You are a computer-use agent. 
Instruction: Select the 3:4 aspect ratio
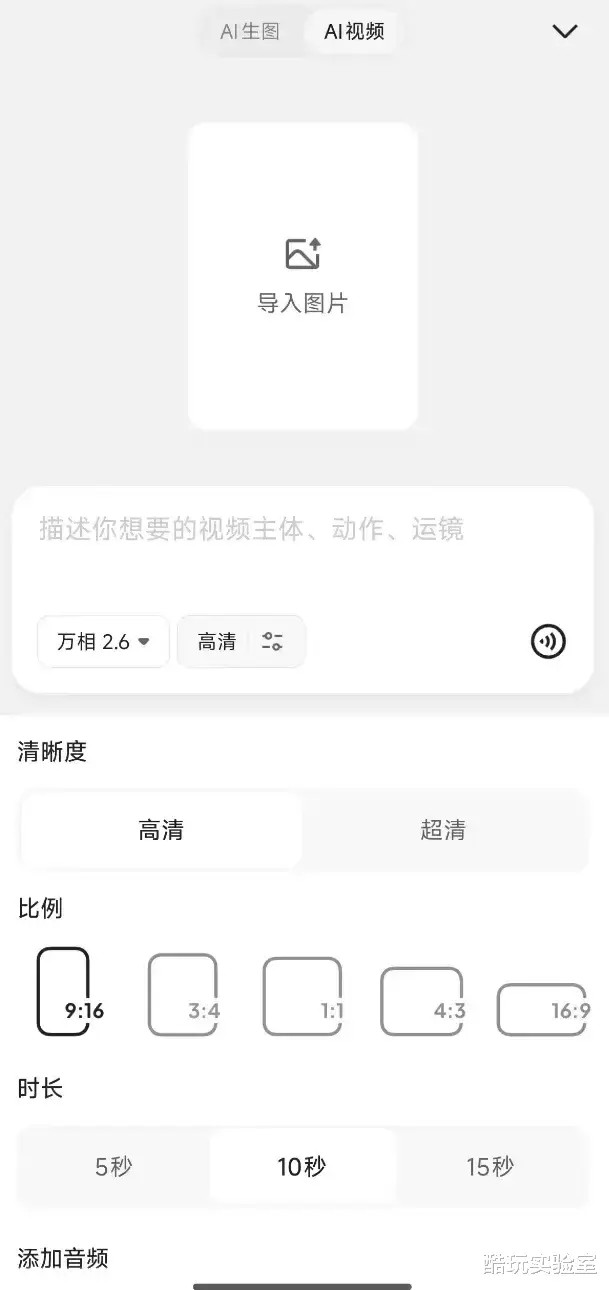[x=183, y=995]
